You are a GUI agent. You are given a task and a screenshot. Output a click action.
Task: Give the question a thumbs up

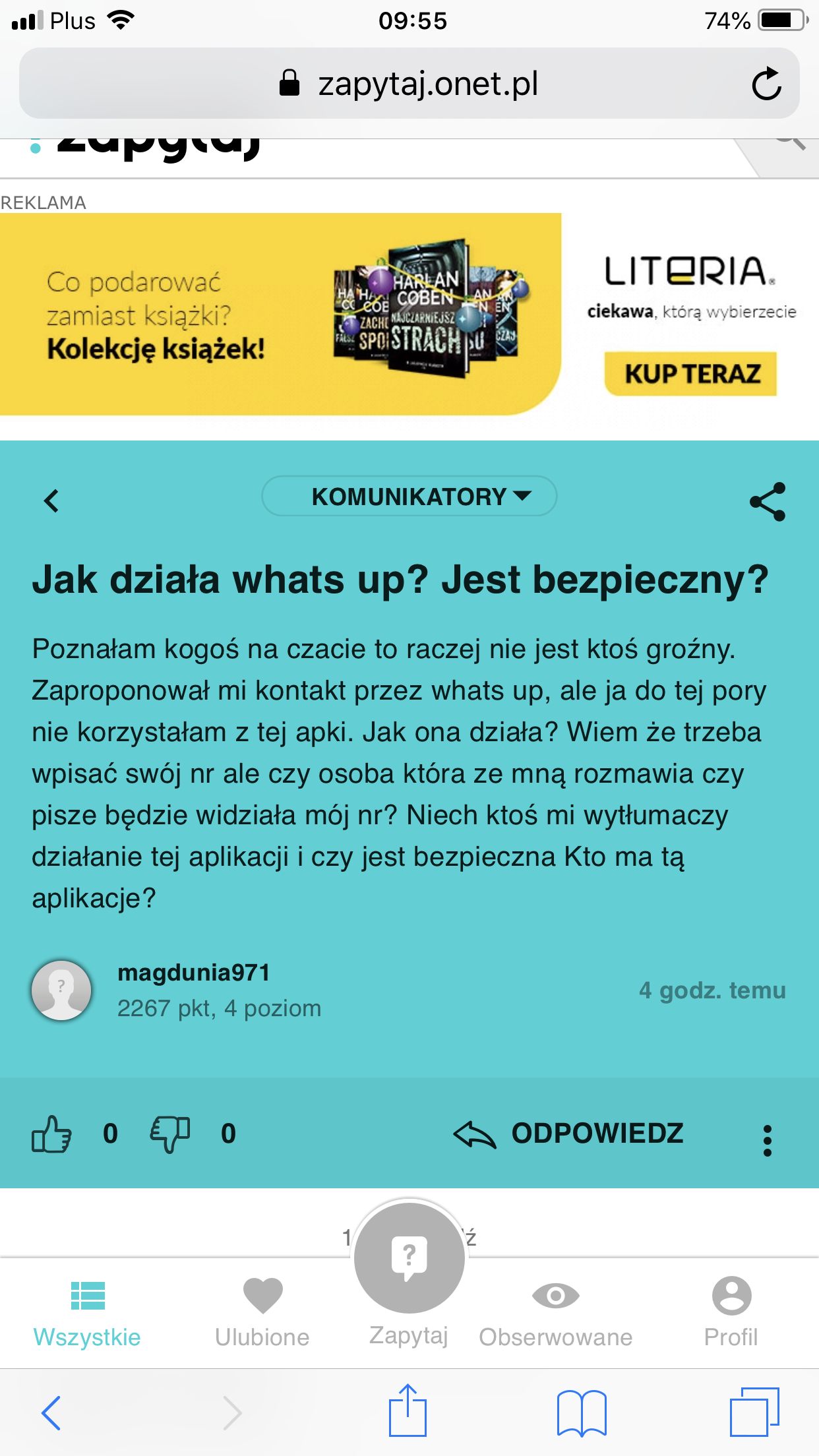tap(52, 1134)
